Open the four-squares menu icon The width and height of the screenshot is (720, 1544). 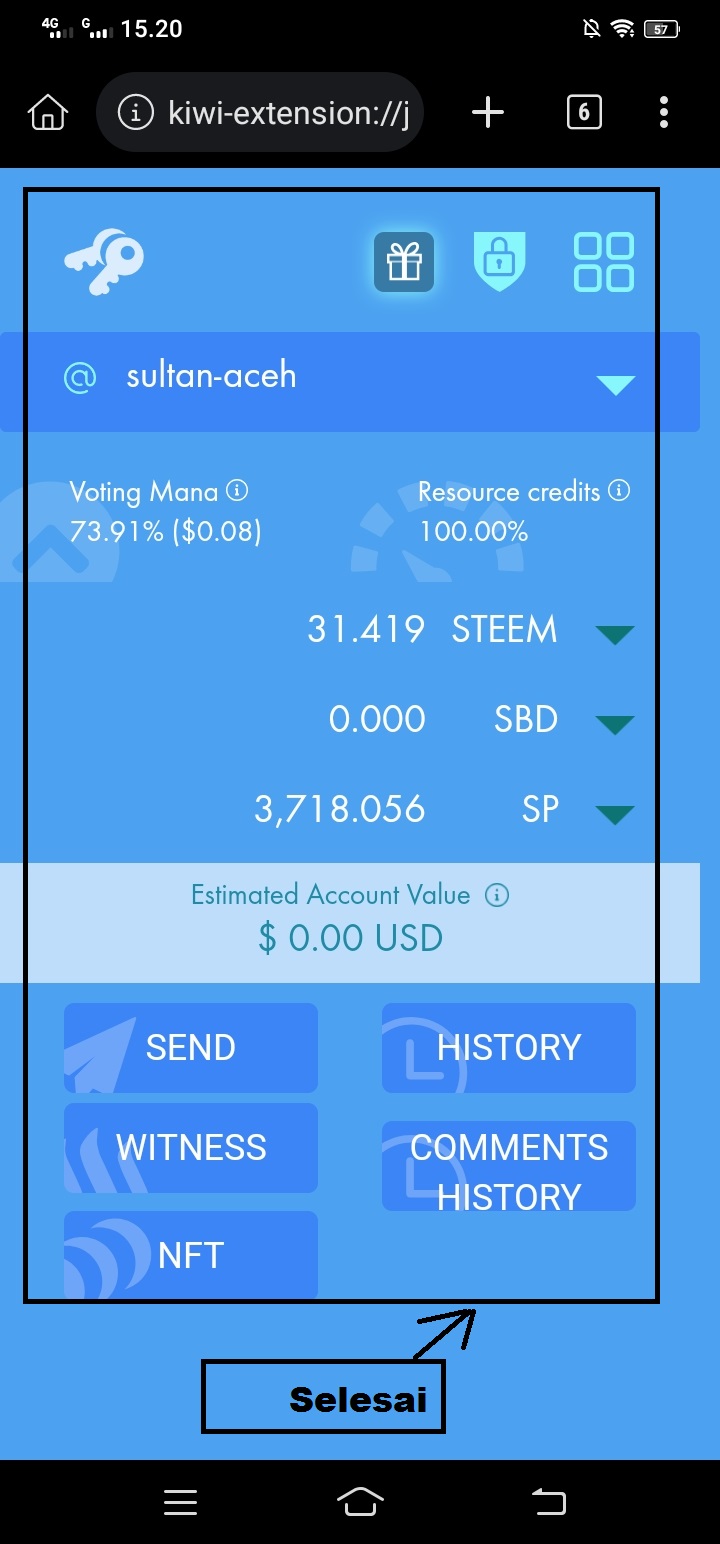603,262
